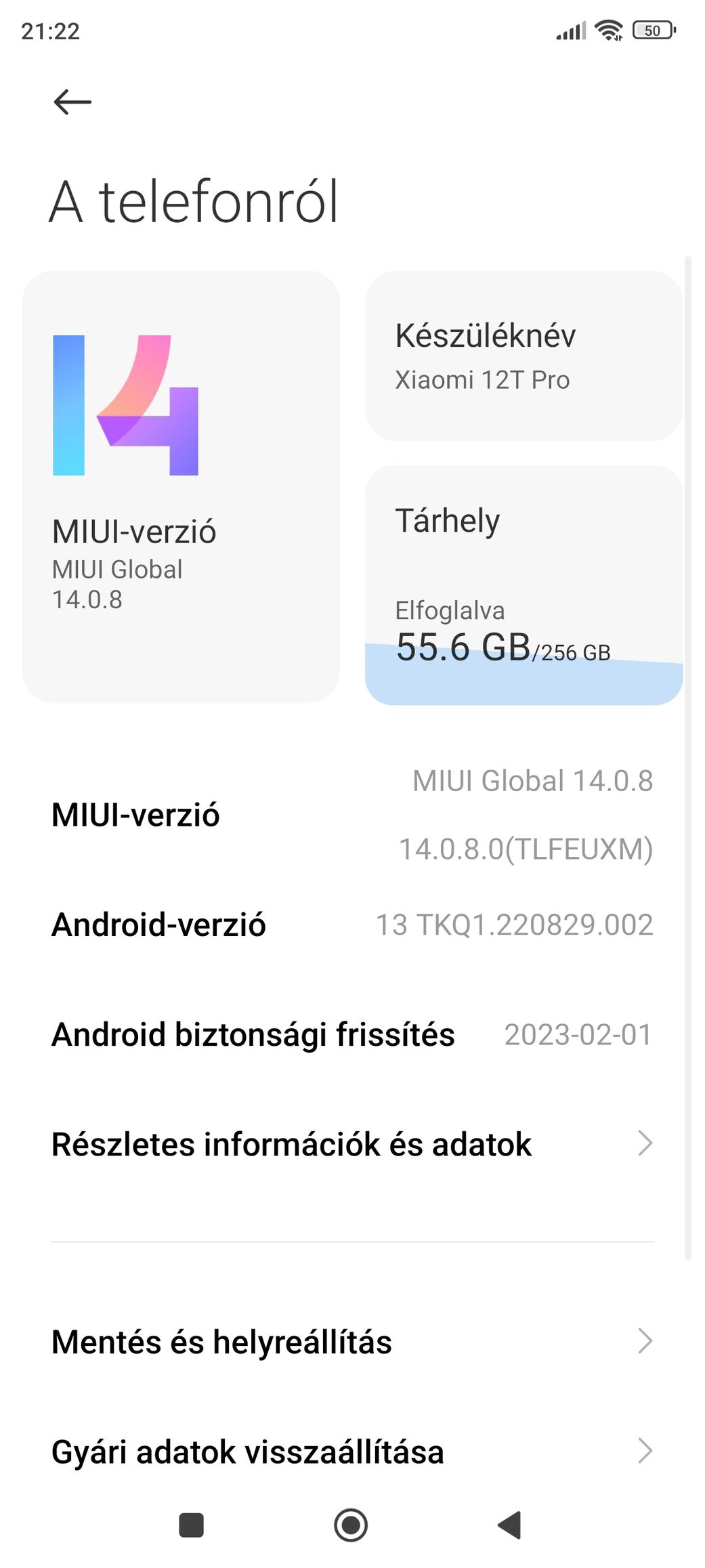Screen dimensions: 705x1568
Task: Open Mentés és helyreállítás
Action: coord(352,1342)
